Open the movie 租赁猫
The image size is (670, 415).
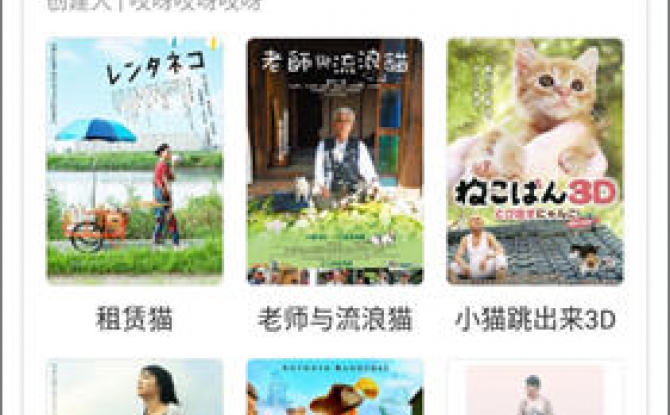coord(134,162)
